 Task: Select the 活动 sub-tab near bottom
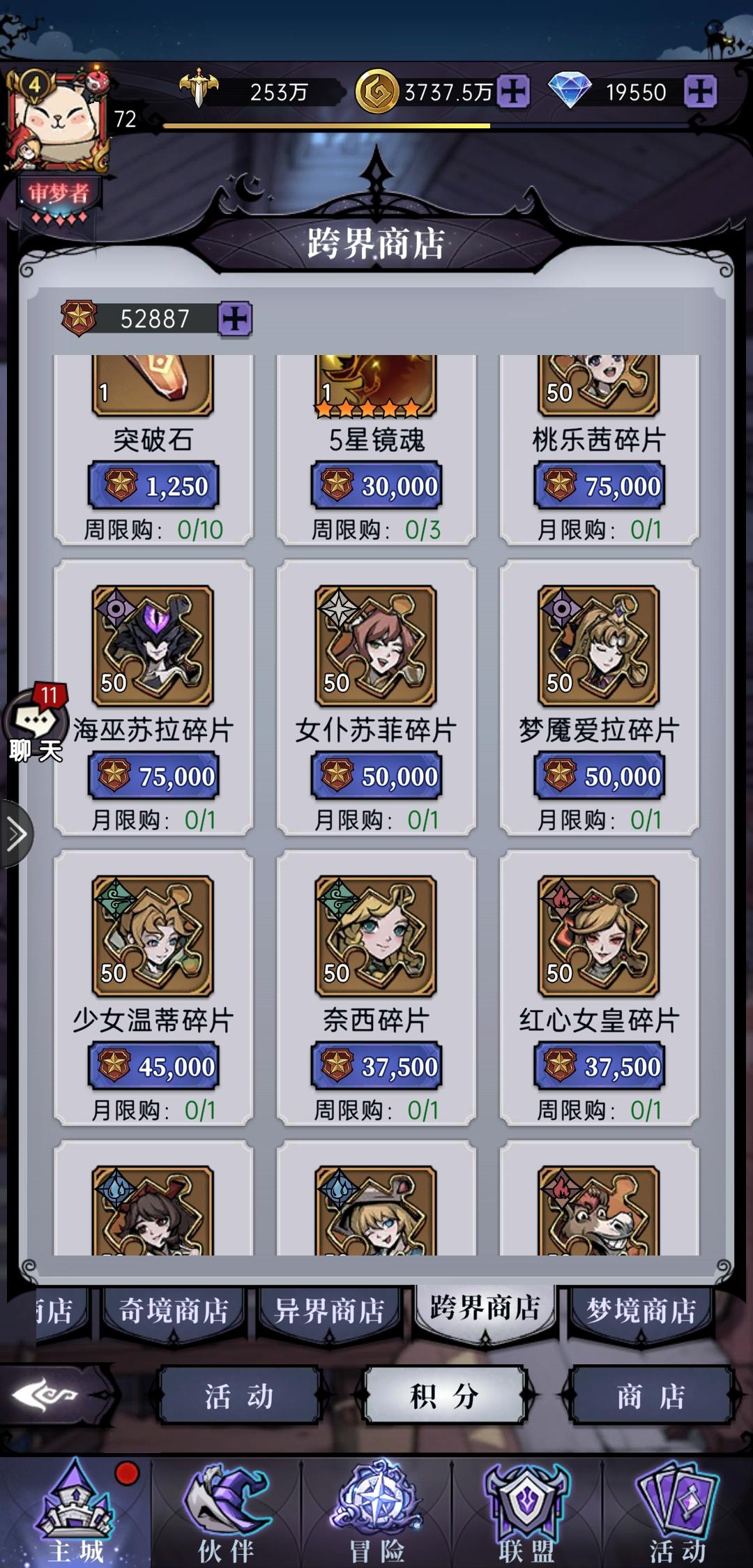pos(241,1398)
